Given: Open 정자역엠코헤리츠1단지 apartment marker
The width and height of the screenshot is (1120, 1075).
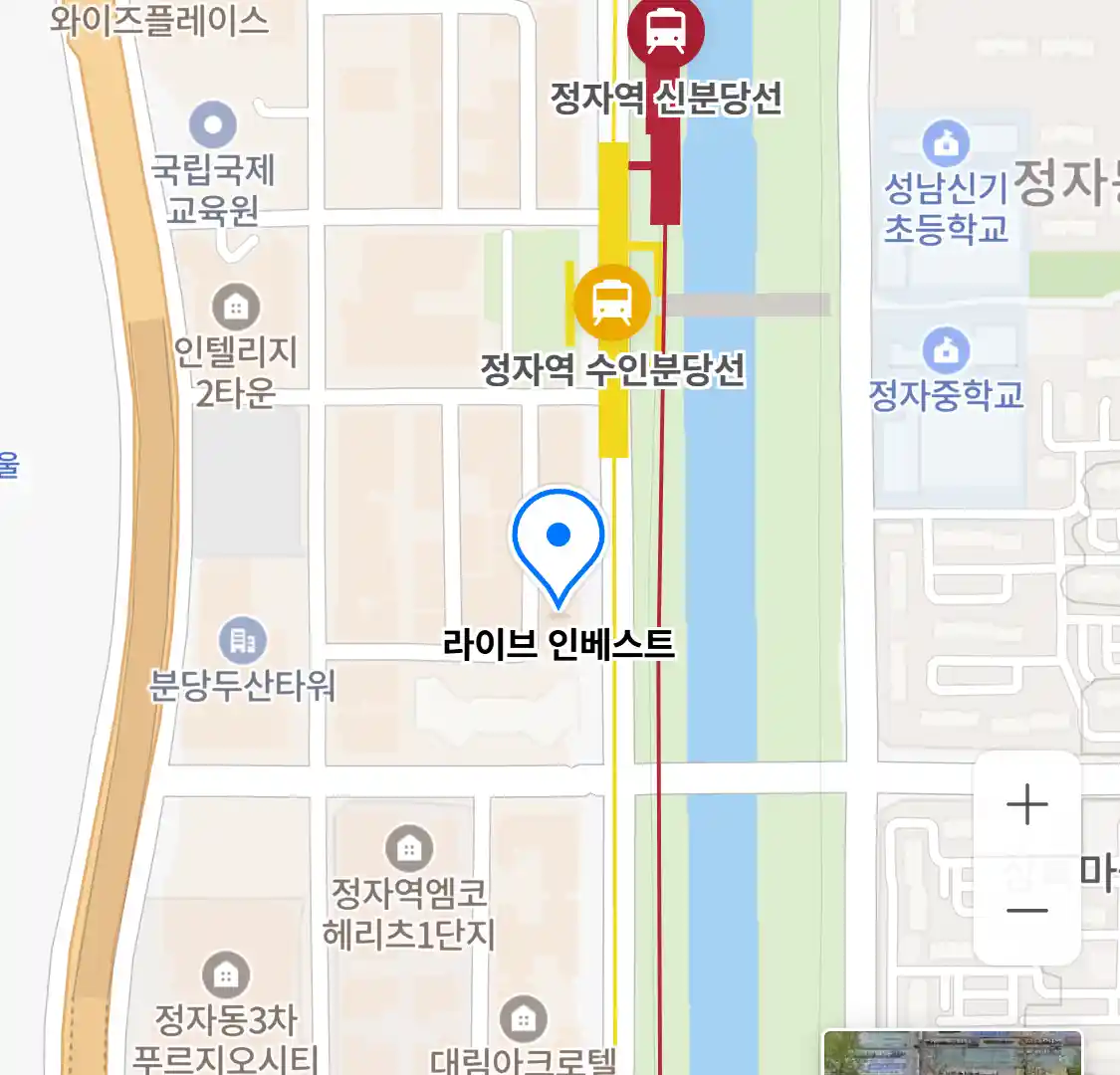Looking at the screenshot, I should click(x=408, y=849).
